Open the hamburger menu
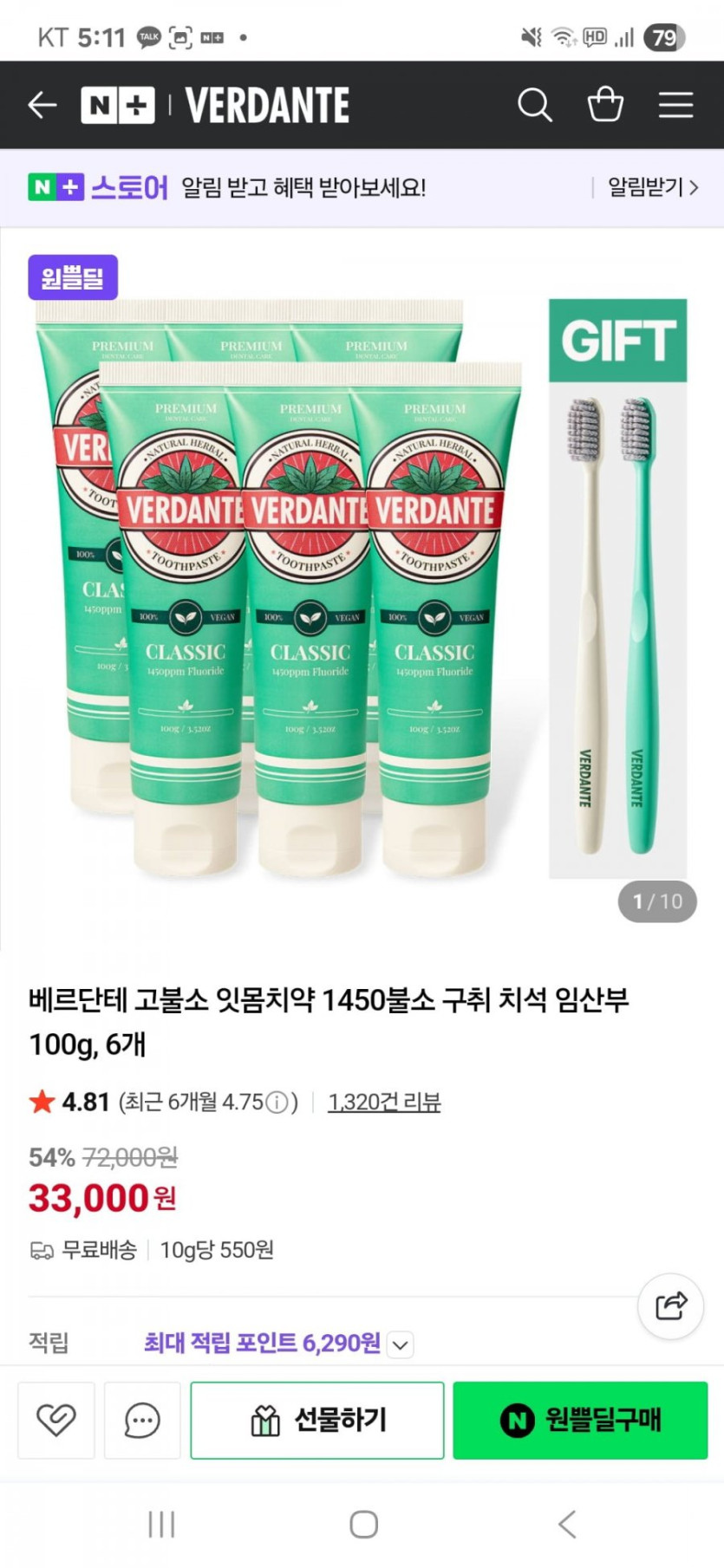The image size is (724, 1568). [675, 106]
